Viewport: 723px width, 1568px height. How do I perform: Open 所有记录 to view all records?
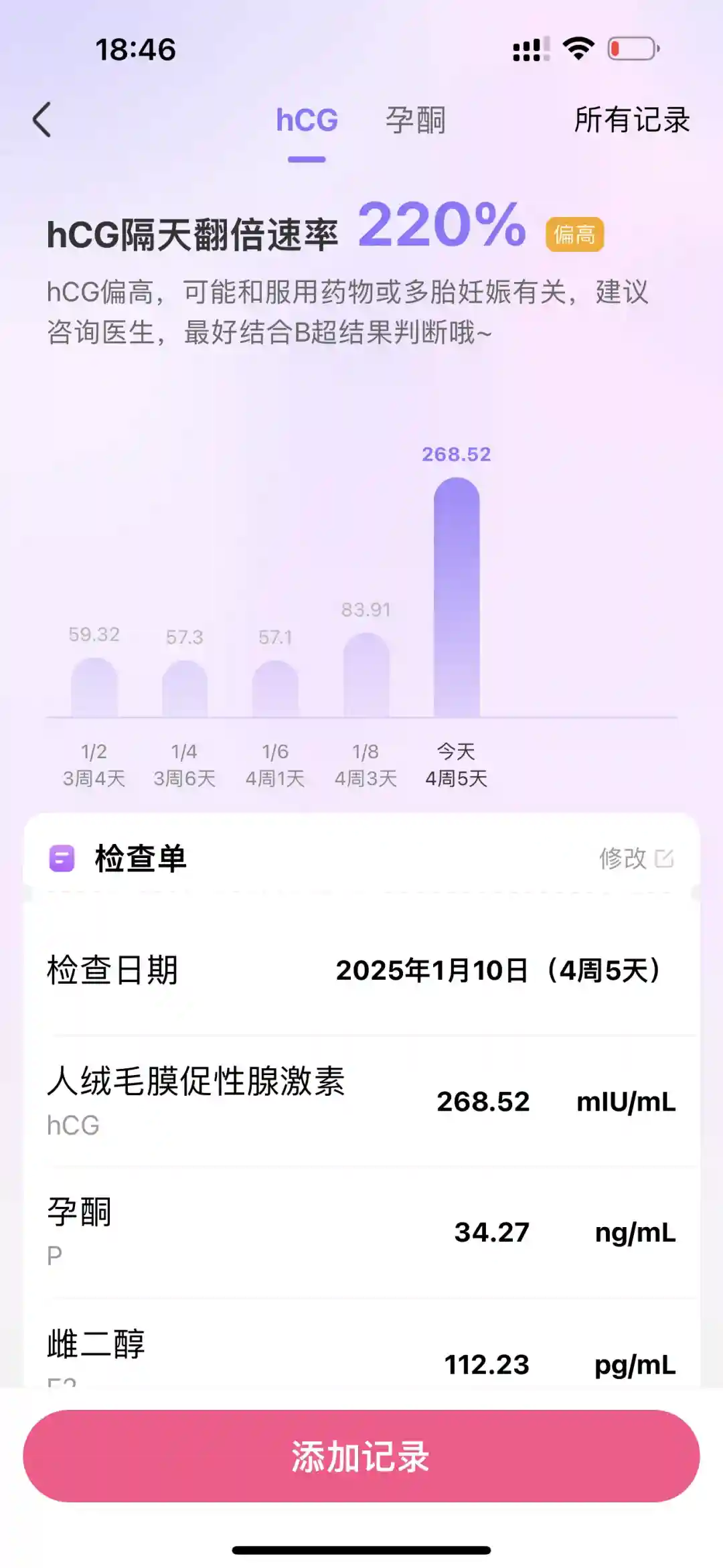(631, 121)
